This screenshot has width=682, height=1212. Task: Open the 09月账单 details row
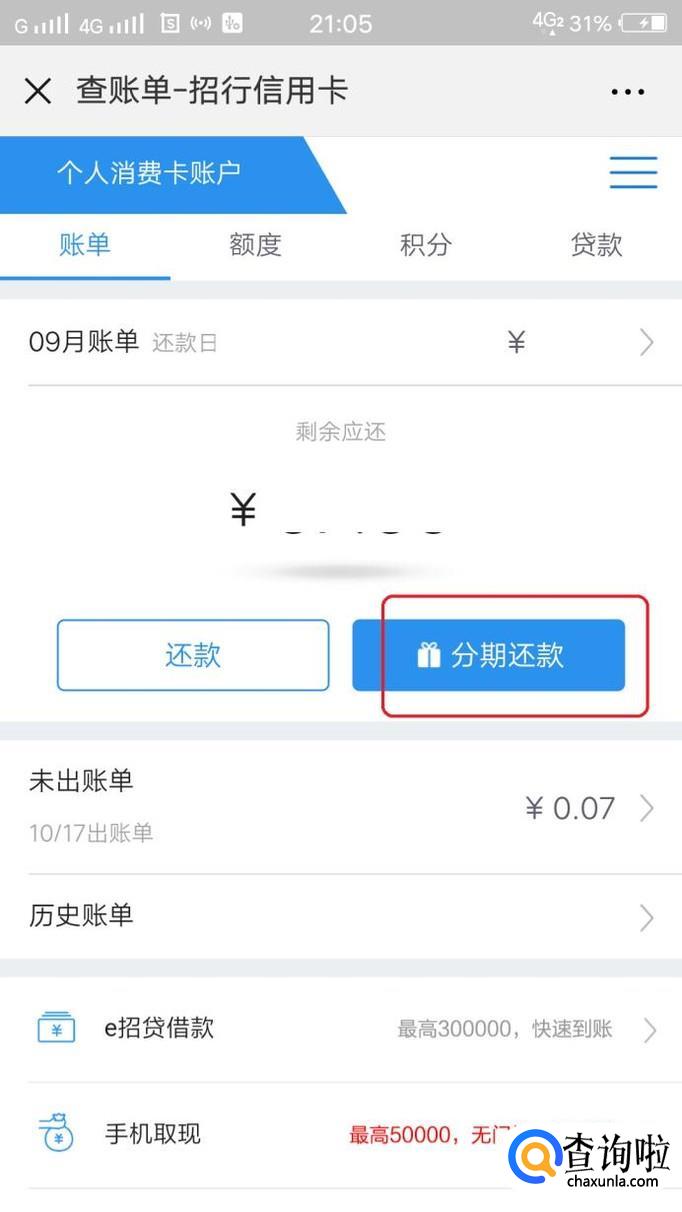pos(340,343)
